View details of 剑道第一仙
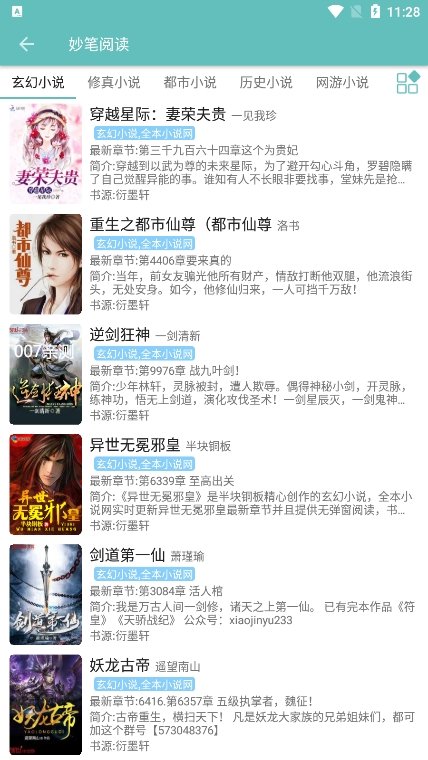The width and height of the screenshot is (428, 760). pos(214,594)
